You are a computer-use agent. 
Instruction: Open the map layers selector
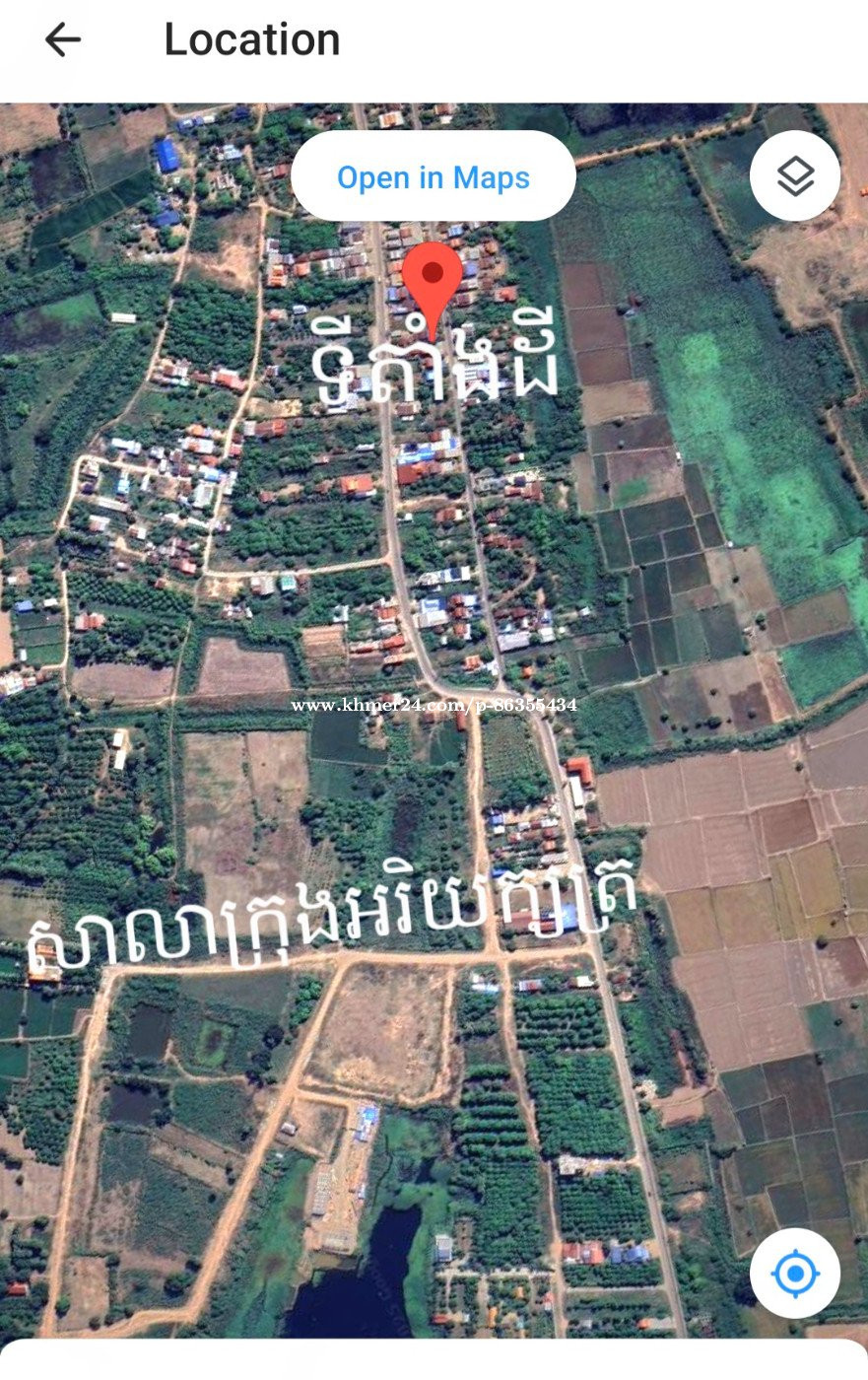(795, 176)
